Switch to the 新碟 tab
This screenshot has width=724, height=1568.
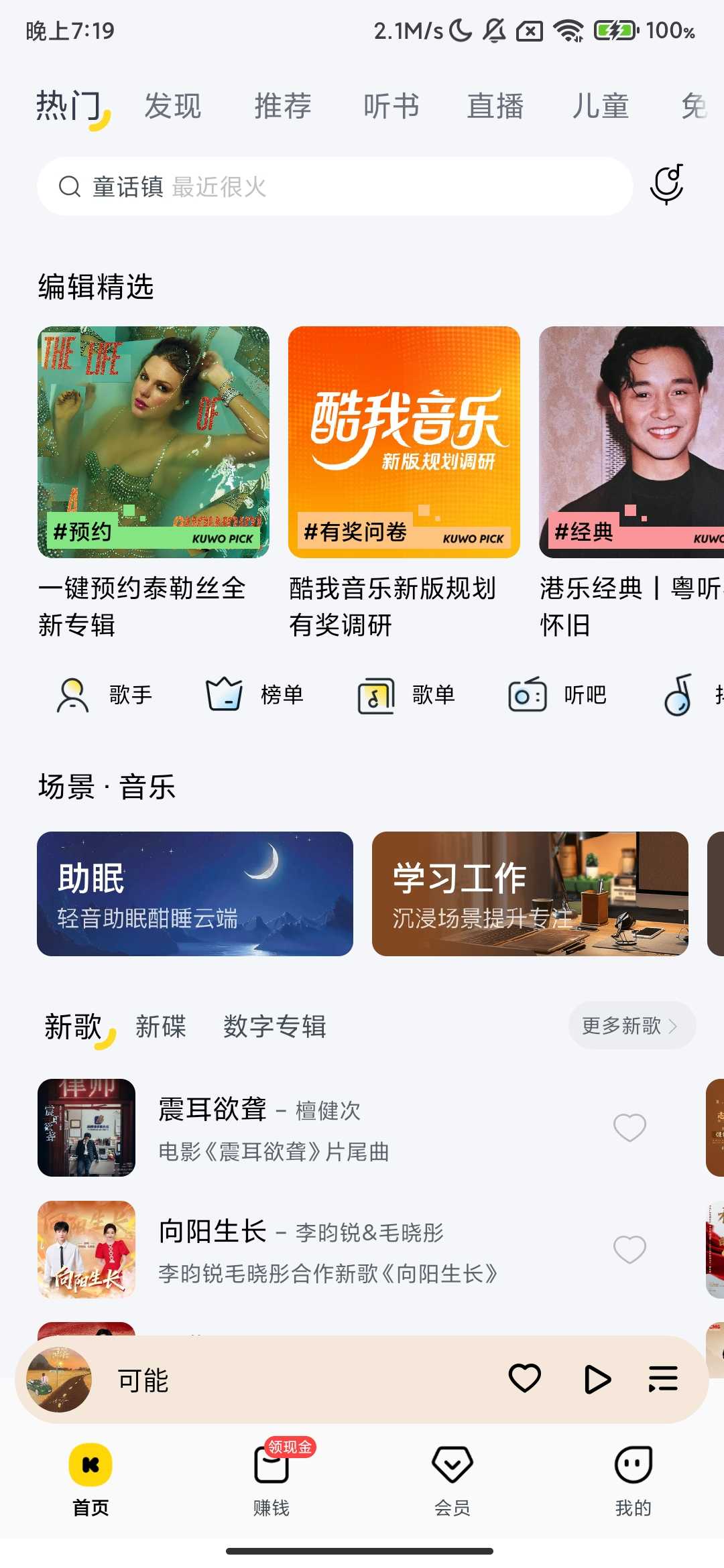pyautogui.click(x=161, y=1027)
